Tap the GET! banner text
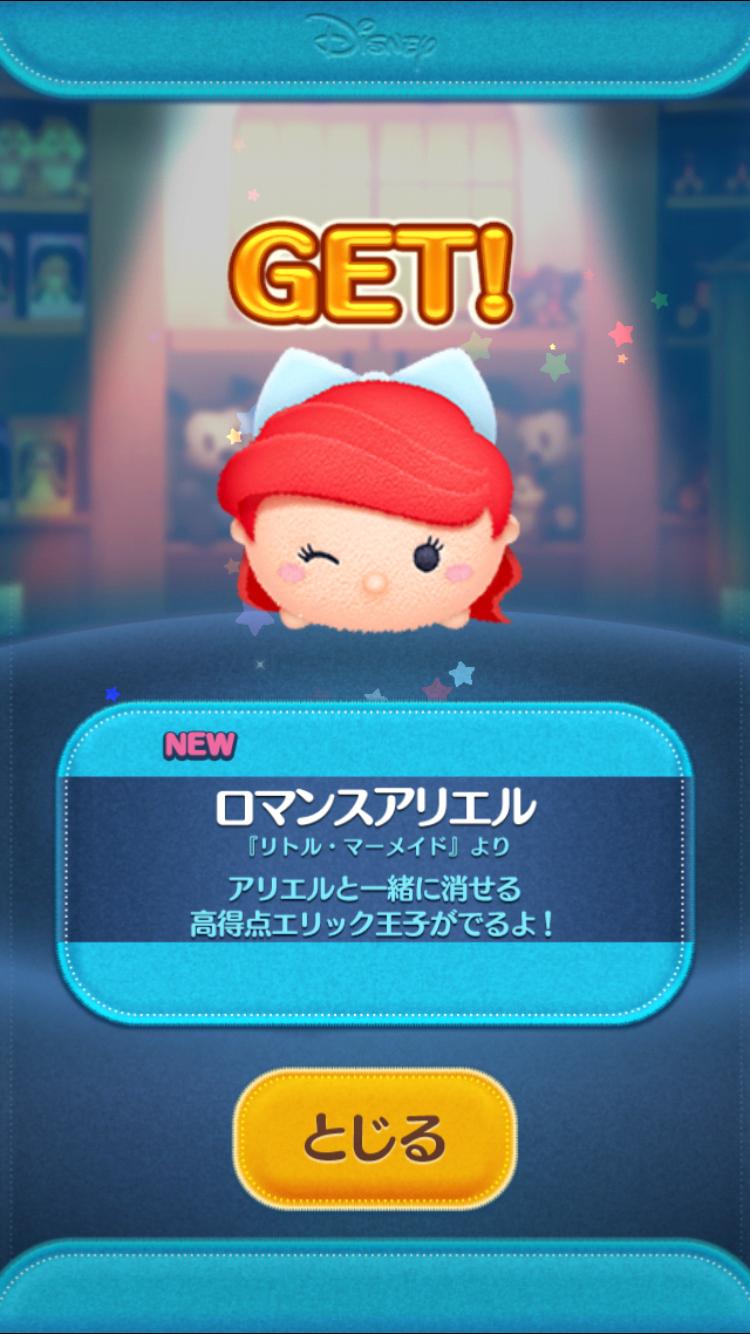Screen dimensions: 750x1334 (375, 270)
